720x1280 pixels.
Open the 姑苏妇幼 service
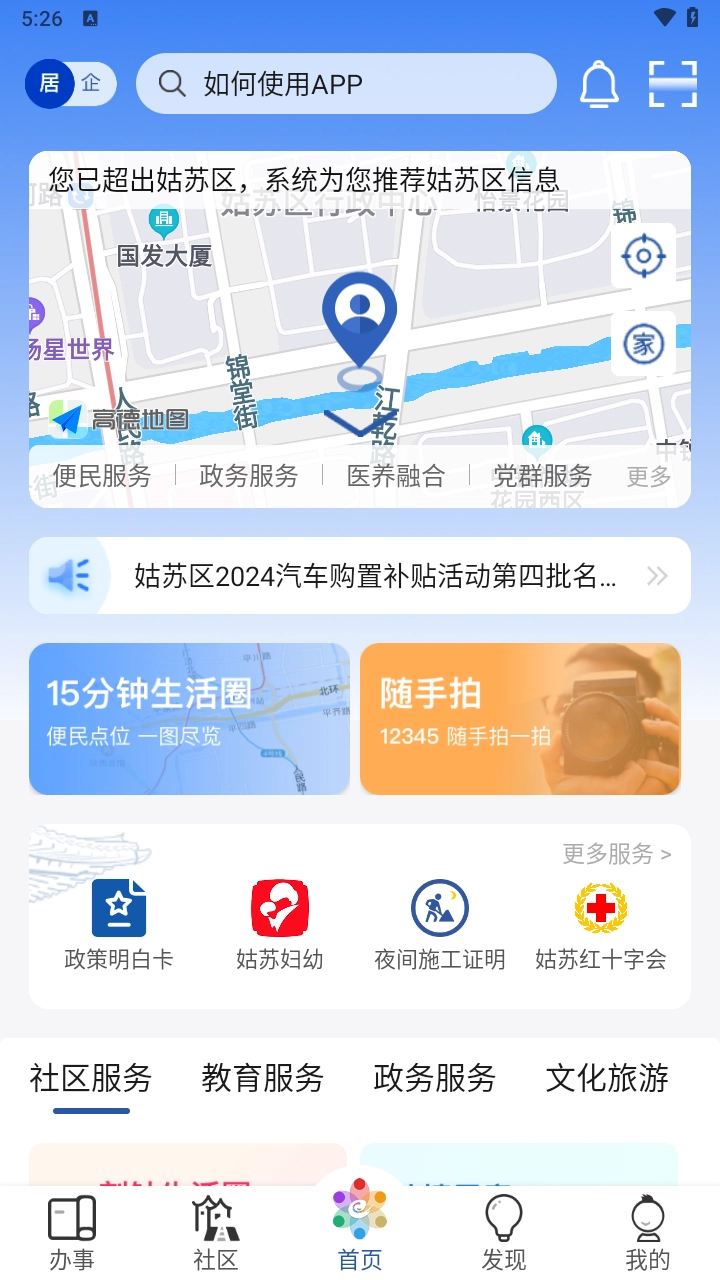click(279, 925)
